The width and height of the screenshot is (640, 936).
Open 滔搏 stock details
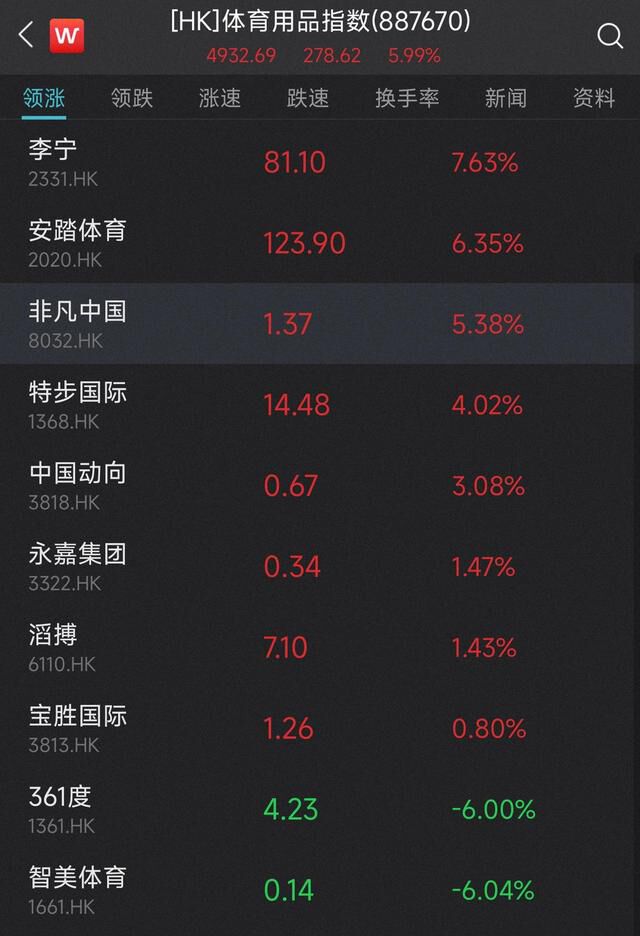[x=320, y=648]
